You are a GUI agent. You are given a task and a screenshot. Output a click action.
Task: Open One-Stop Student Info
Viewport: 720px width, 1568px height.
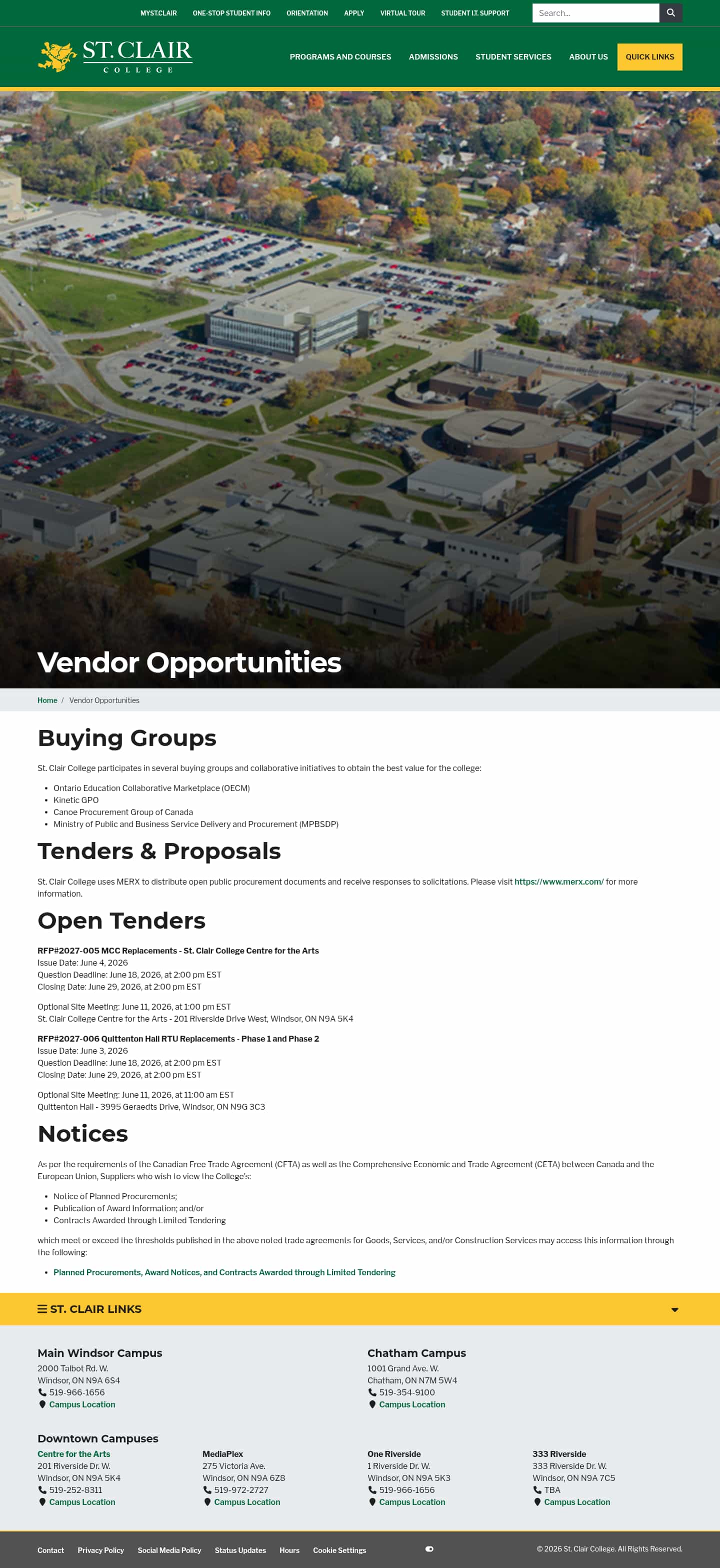tap(231, 14)
